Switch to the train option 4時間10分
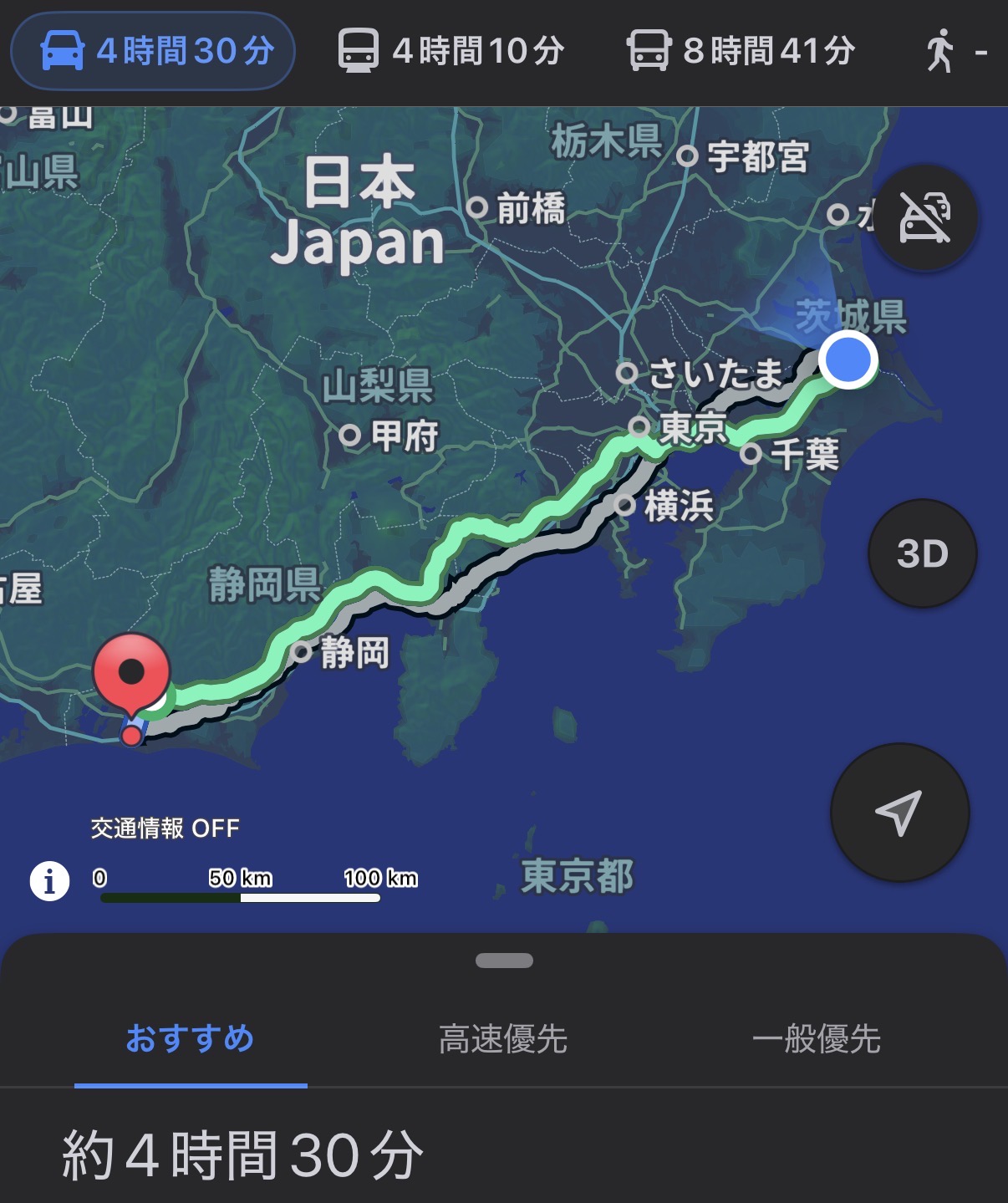This screenshot has width=1008, height=1203. pos(451,51)
